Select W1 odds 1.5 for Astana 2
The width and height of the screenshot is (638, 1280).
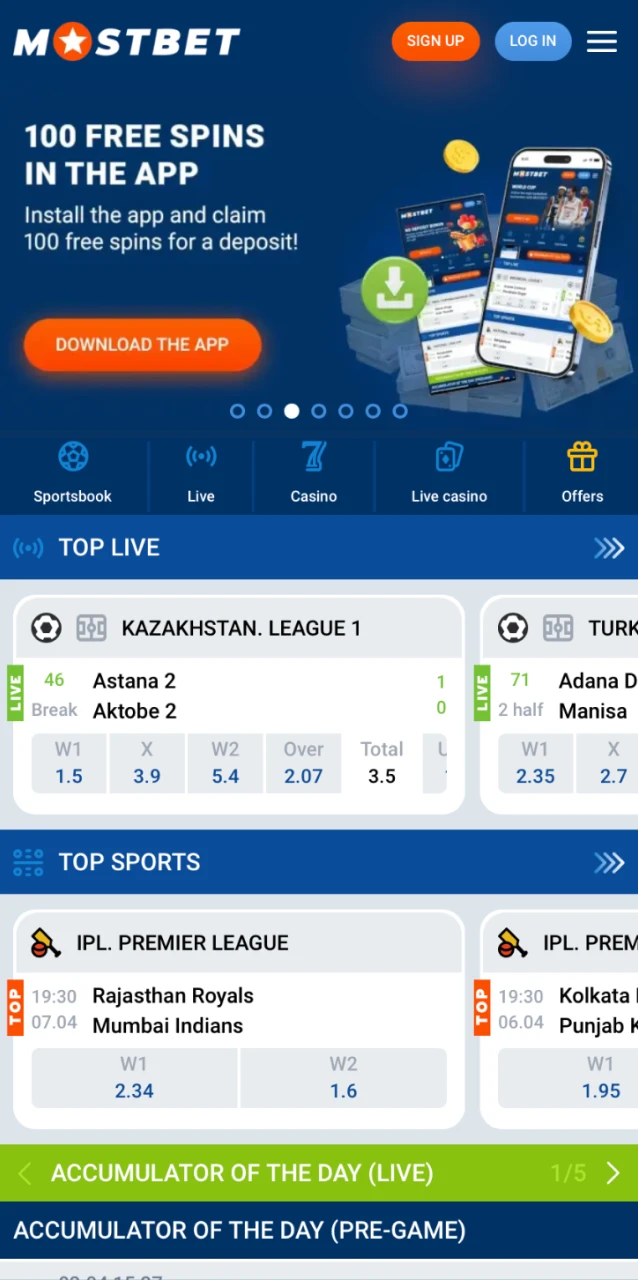click(69, 764)
